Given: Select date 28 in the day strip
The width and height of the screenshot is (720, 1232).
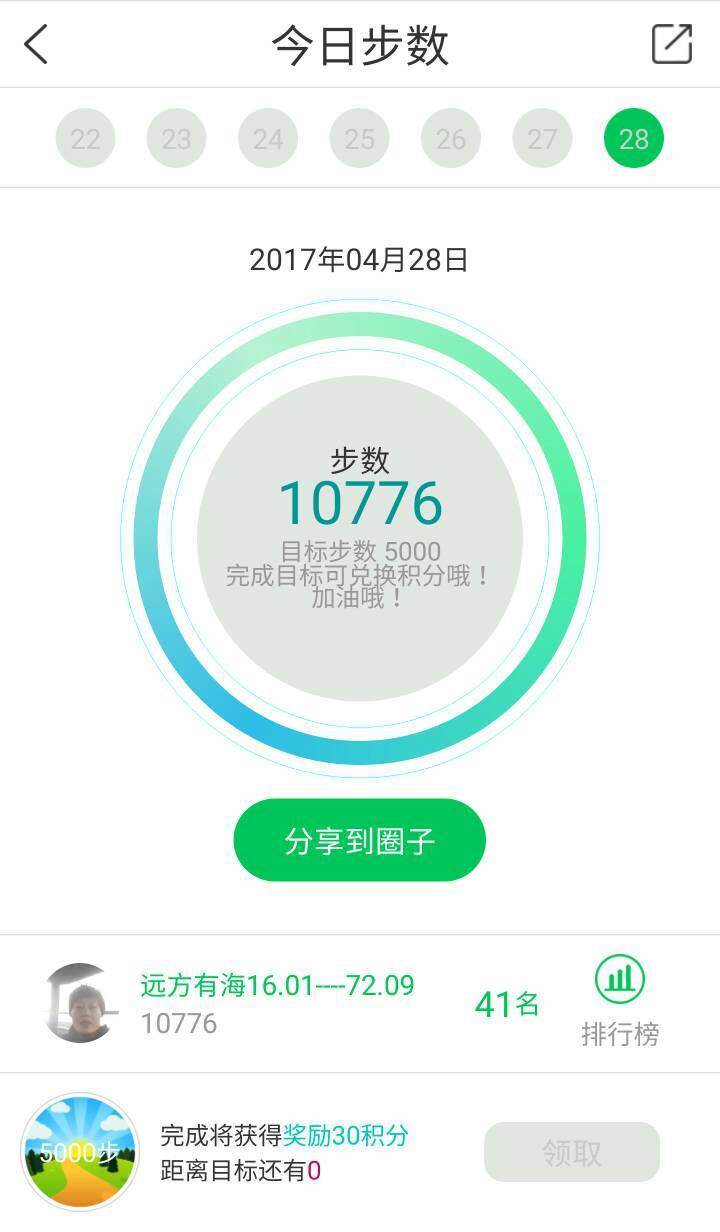Looking at the screenshot, I should click(634, 138).
